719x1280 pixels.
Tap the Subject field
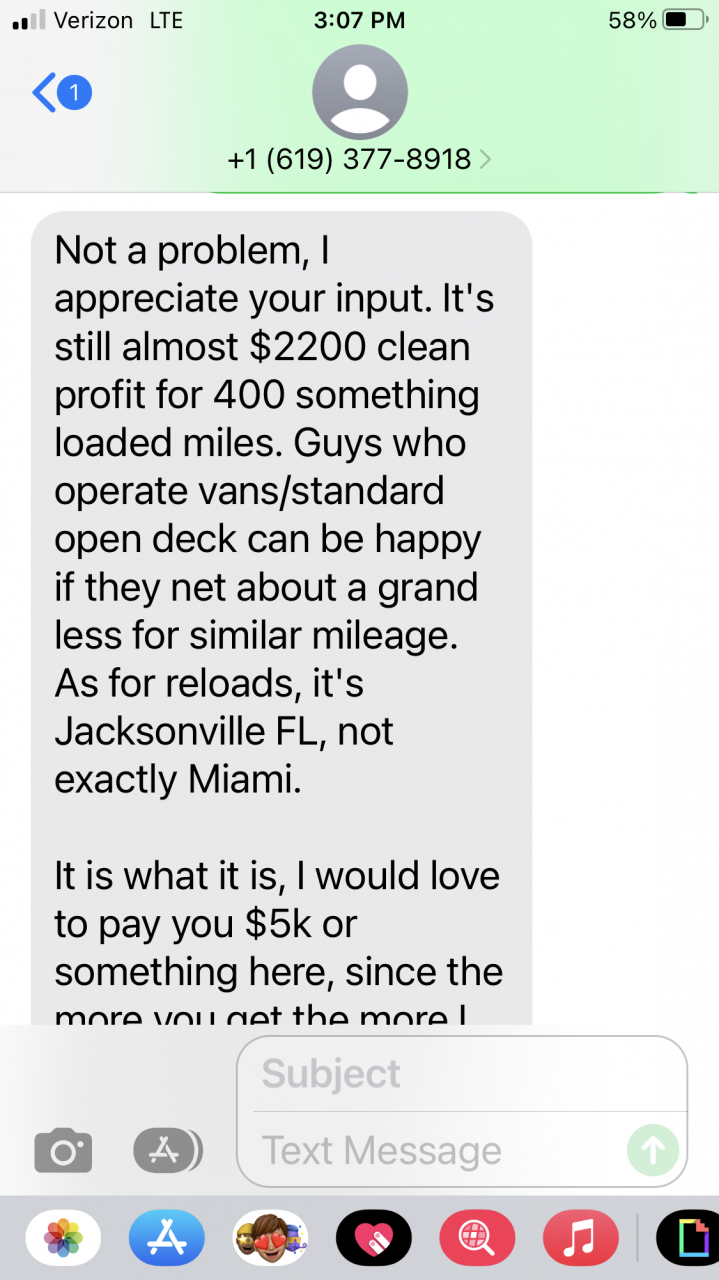point(462,1074)
